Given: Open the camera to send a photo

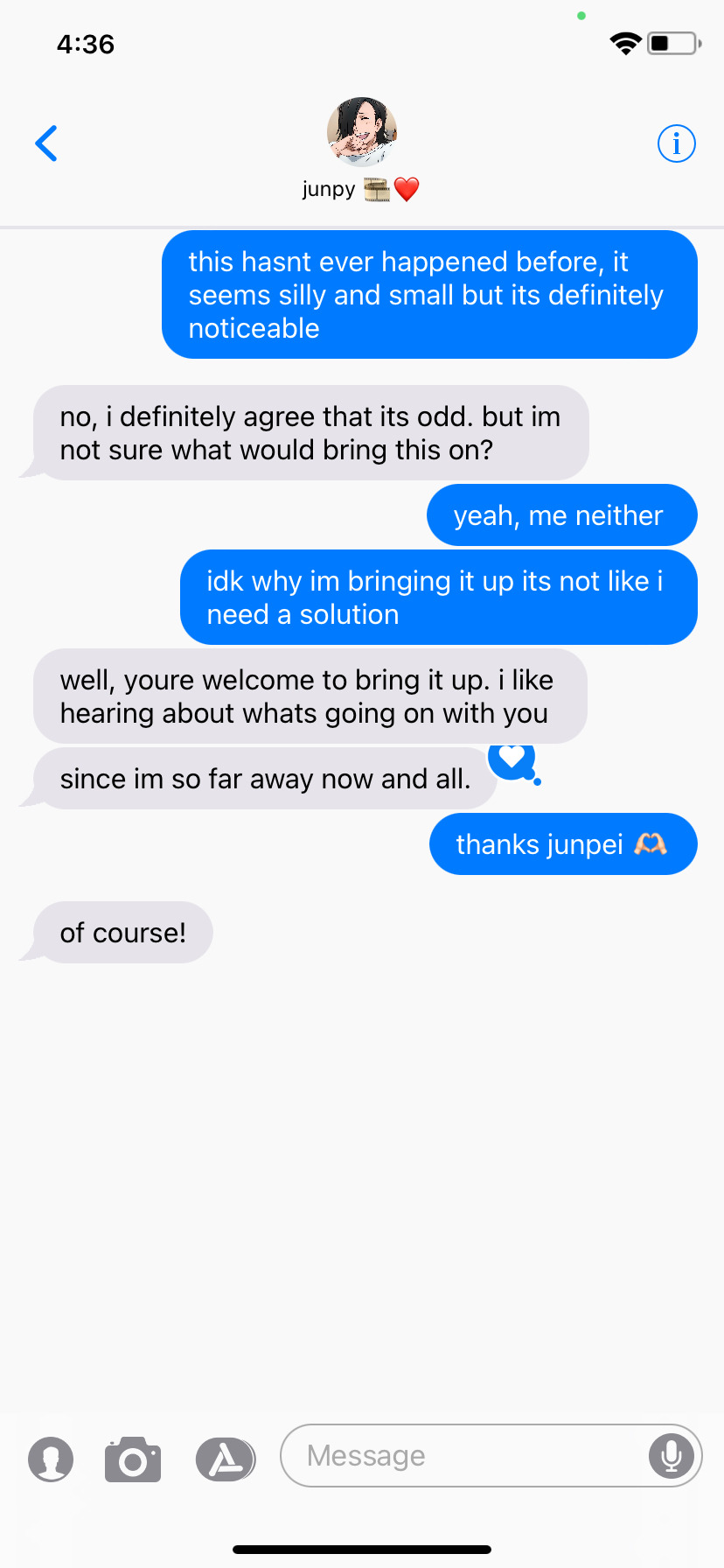Looking at the screenshot, I should tap(133, 1459).
